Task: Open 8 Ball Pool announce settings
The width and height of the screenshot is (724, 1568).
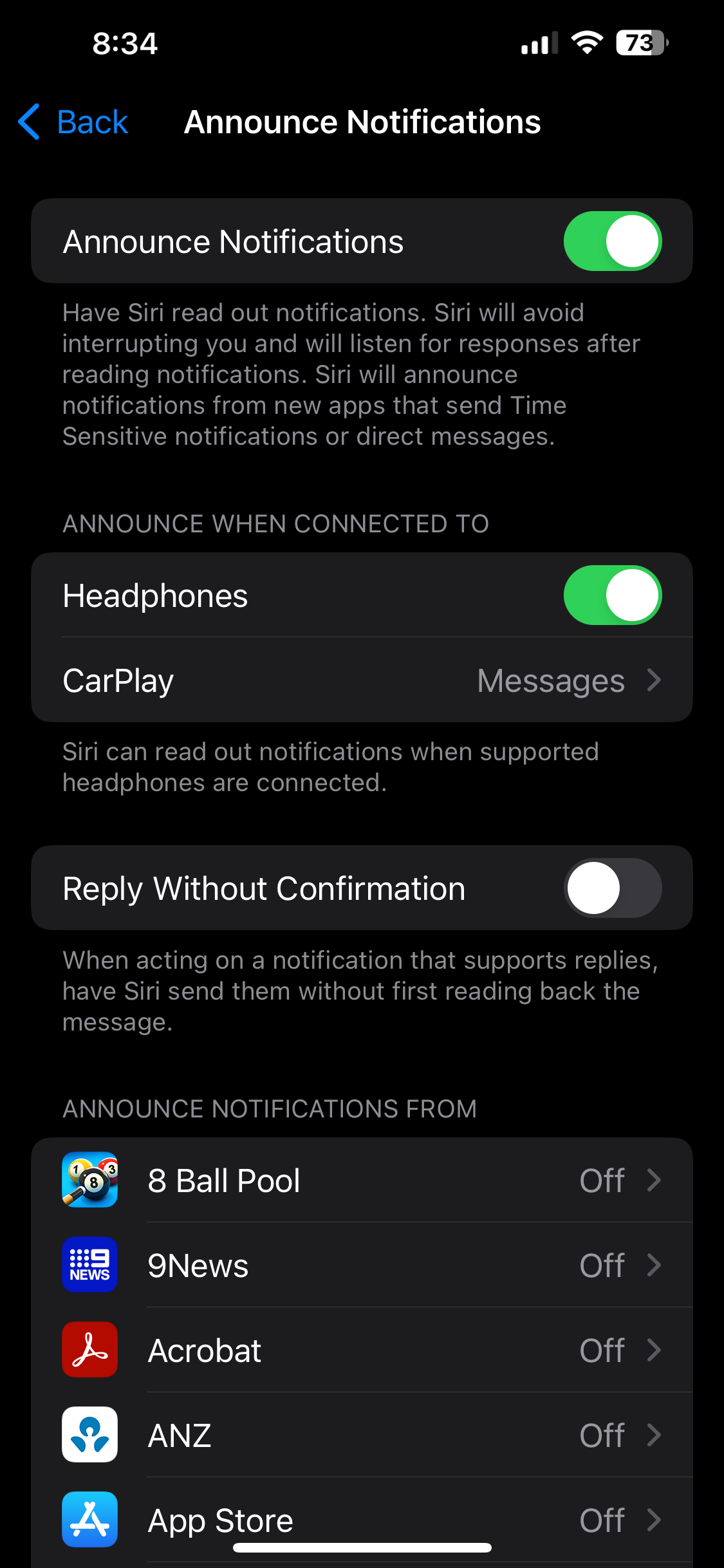Action: point(362,1181)
